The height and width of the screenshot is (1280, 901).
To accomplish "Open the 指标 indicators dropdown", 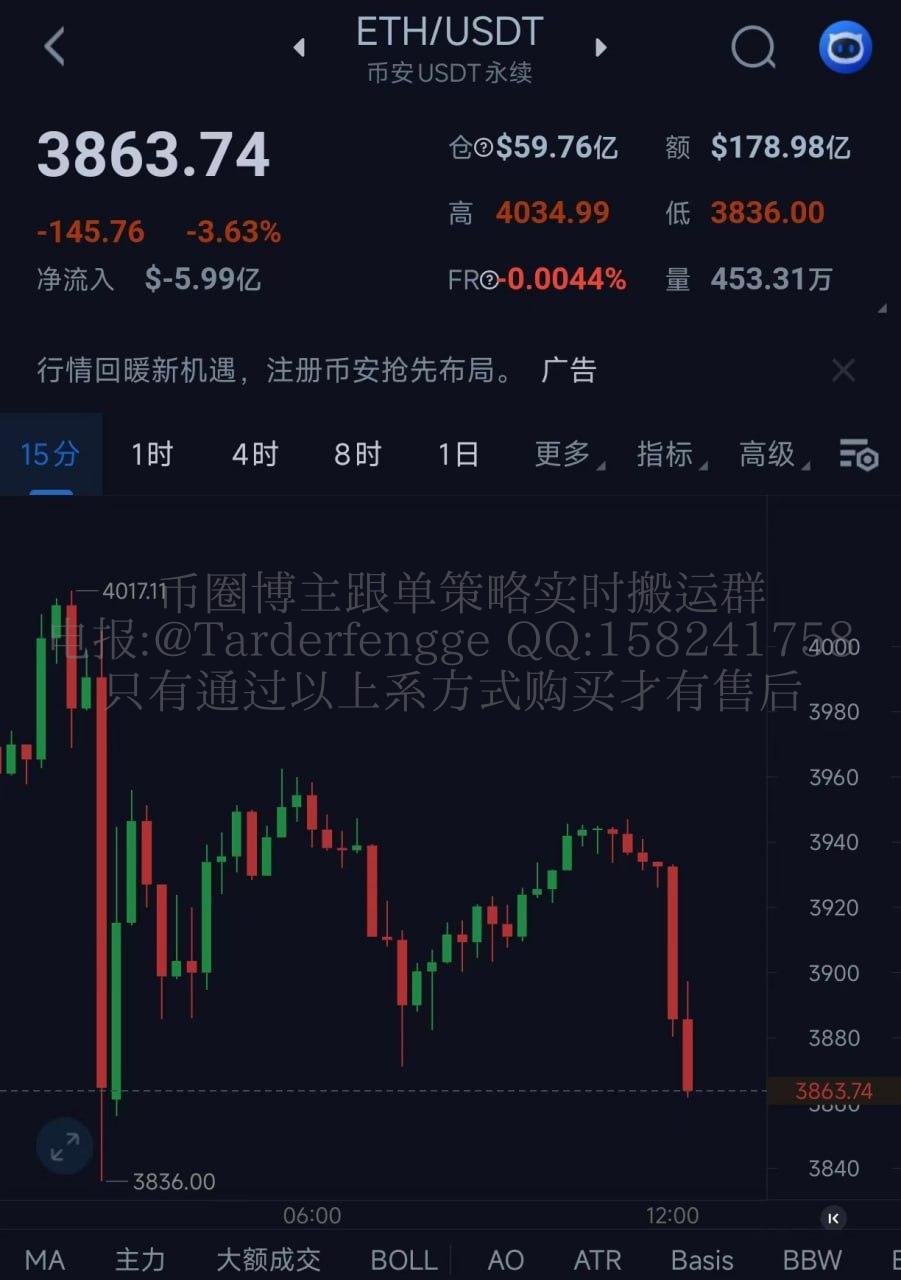I will coord(669,454).
